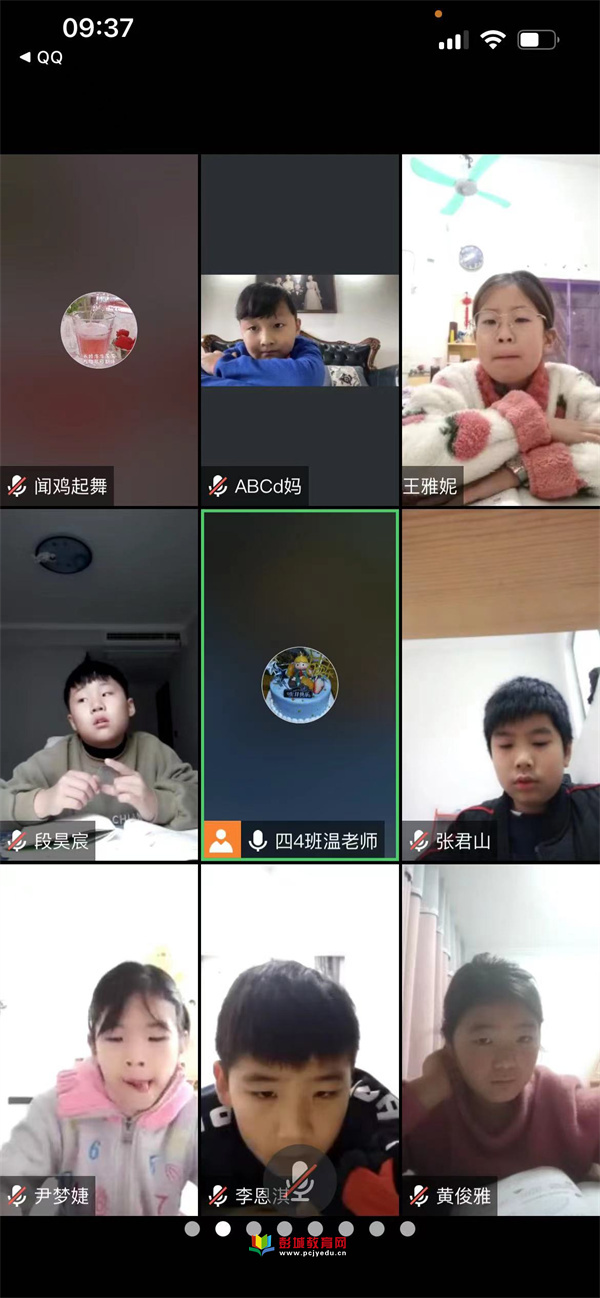Open 张君山's video tile
The width and height of the screenshot is (600, 1298).
click(x=500, y=685)
